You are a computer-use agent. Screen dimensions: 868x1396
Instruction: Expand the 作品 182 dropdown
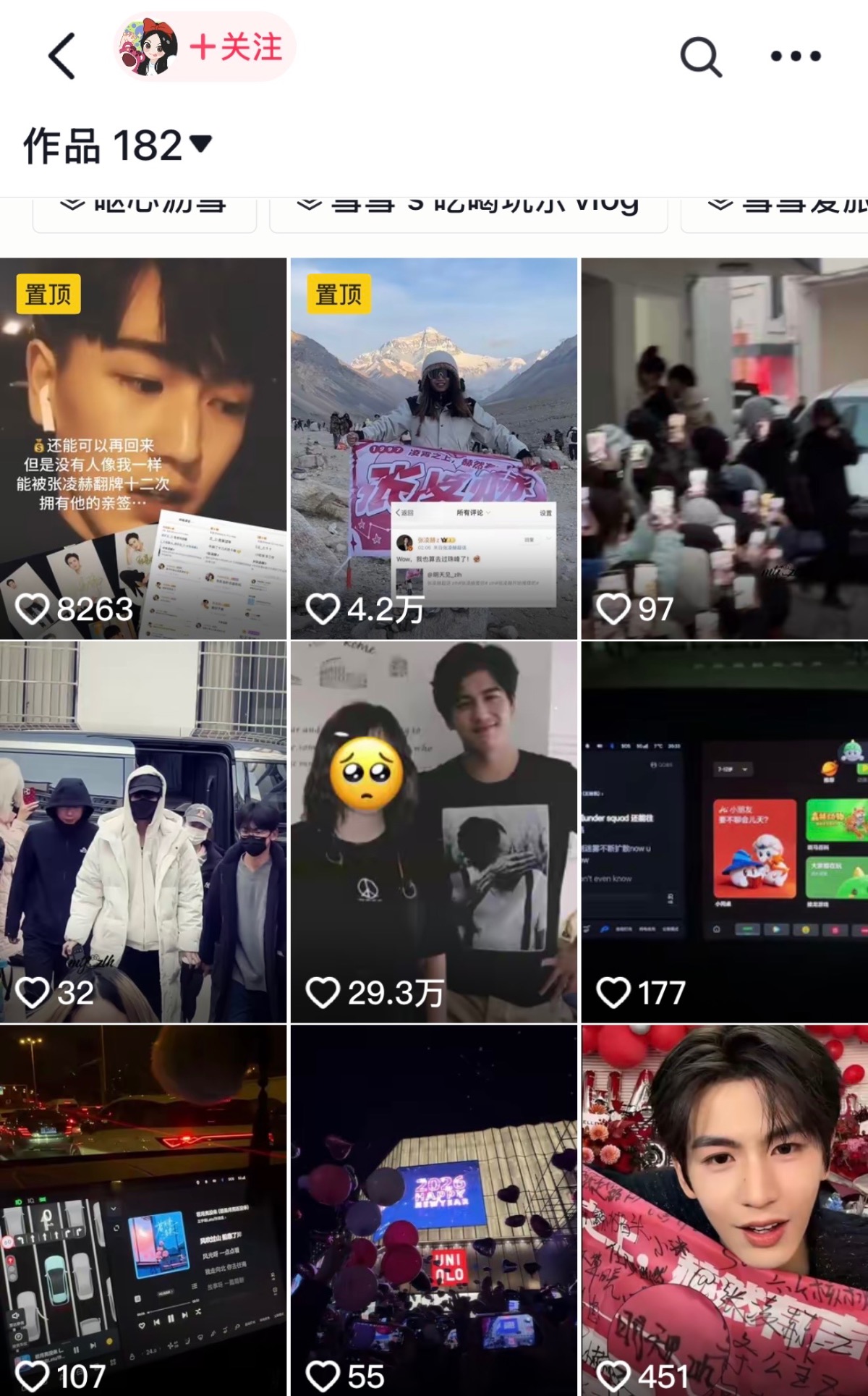coord(118,145)
